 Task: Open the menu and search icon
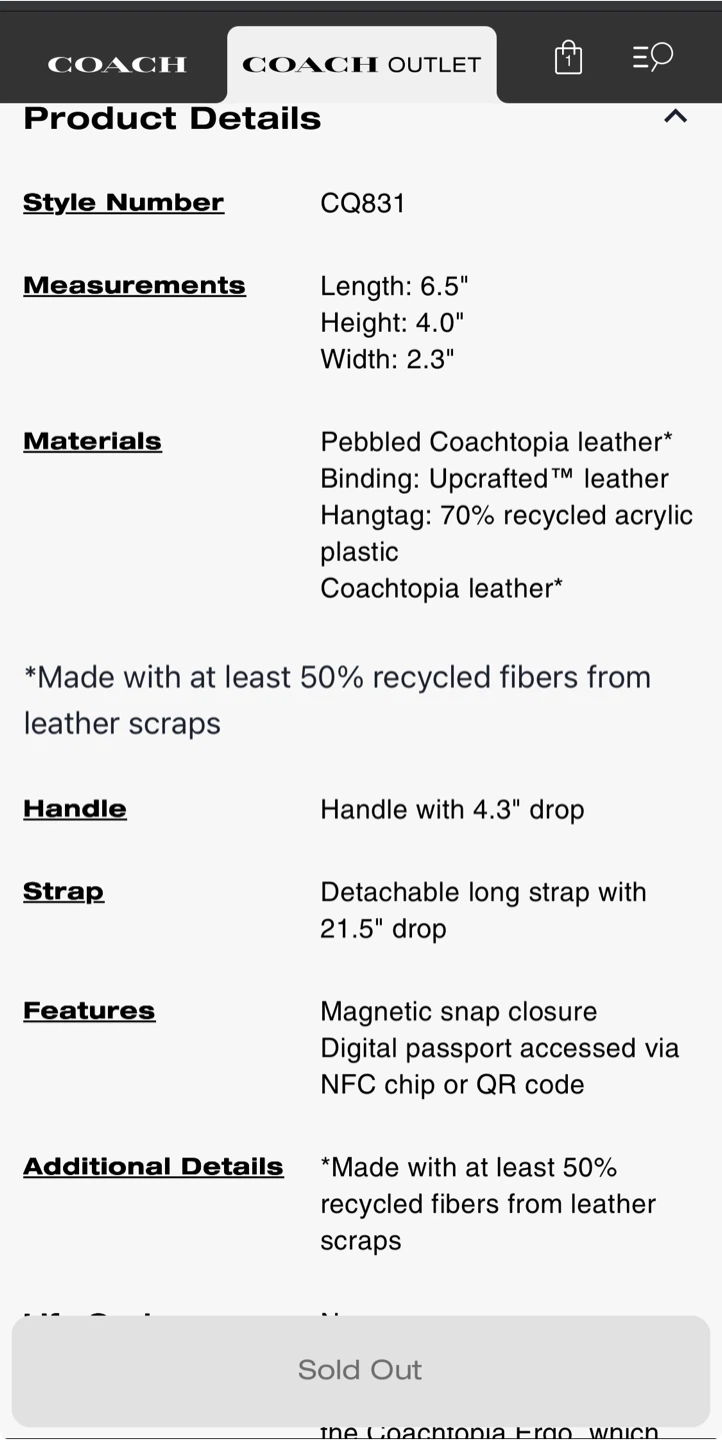[x=653, y=57]
